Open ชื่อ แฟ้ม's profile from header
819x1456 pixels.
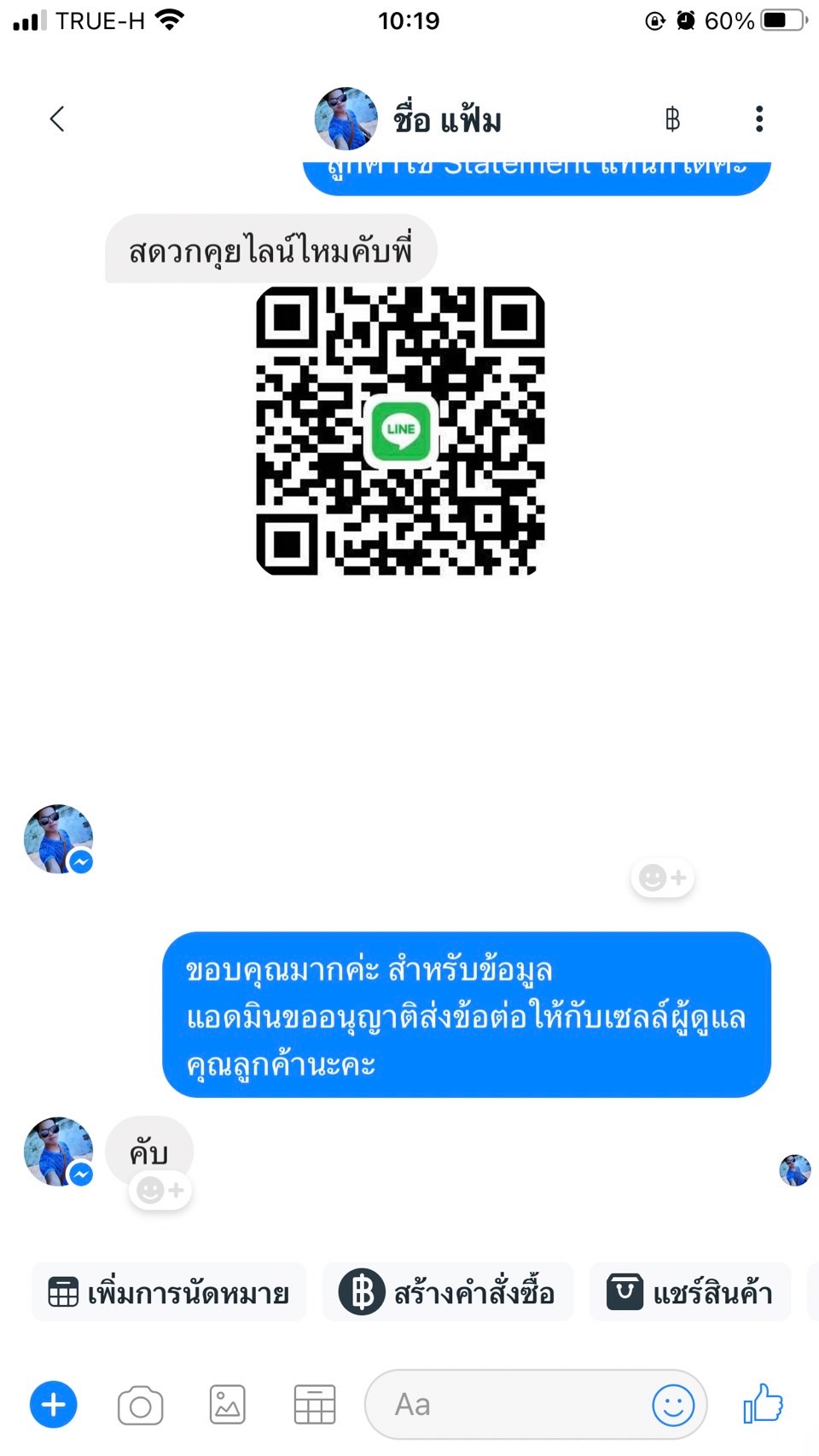[408, 119]
